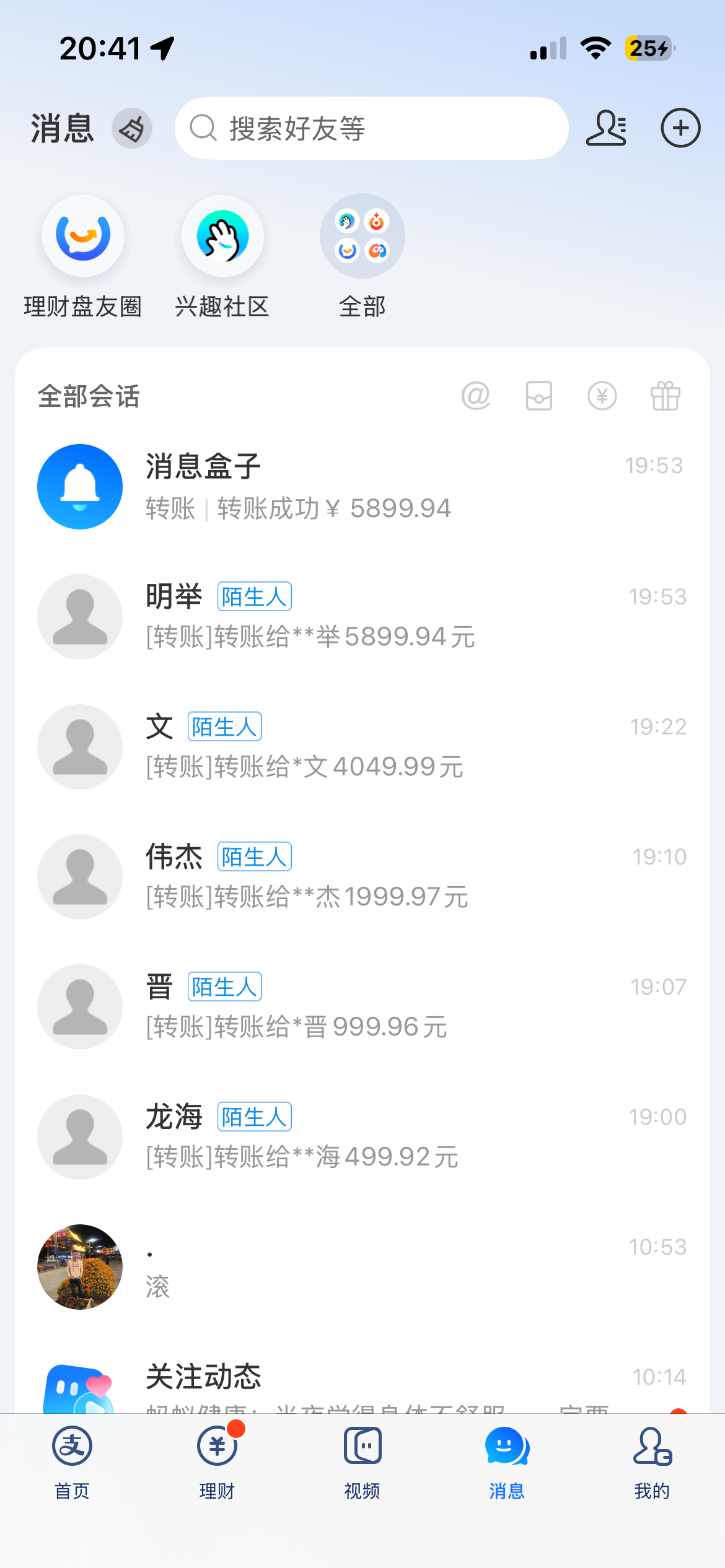Viewport: 725px width, 1568px height.
Task: Filter conversations by gift icon
Action: [x=666, y=396]
